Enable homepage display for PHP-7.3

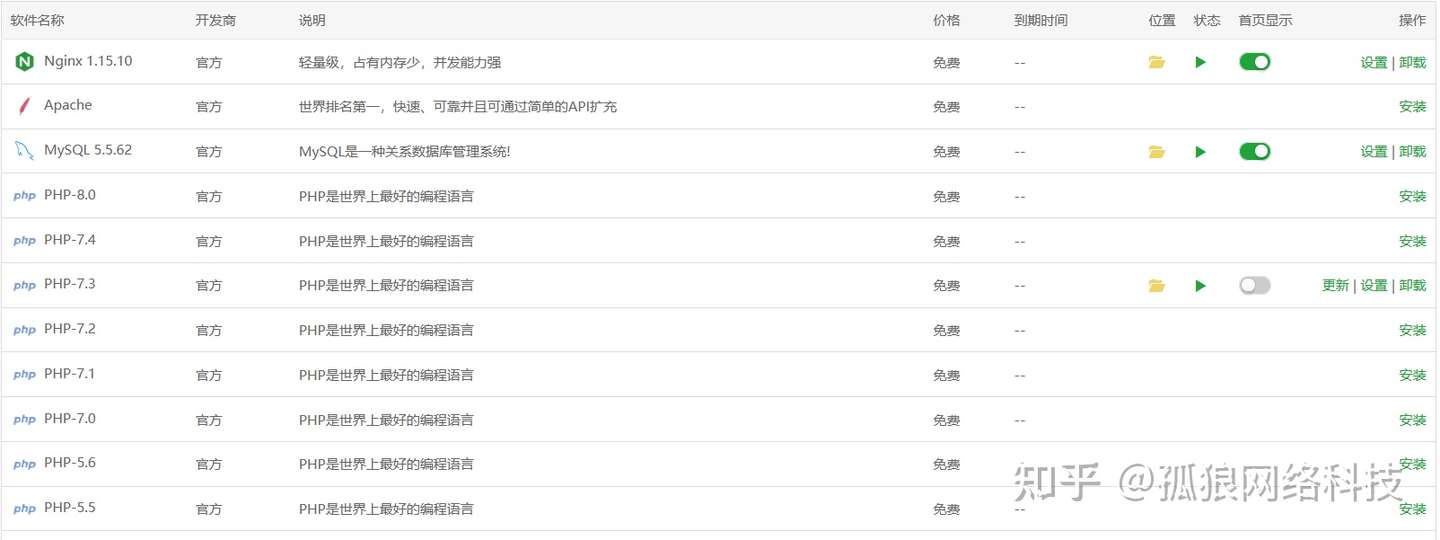(1255, 285)
